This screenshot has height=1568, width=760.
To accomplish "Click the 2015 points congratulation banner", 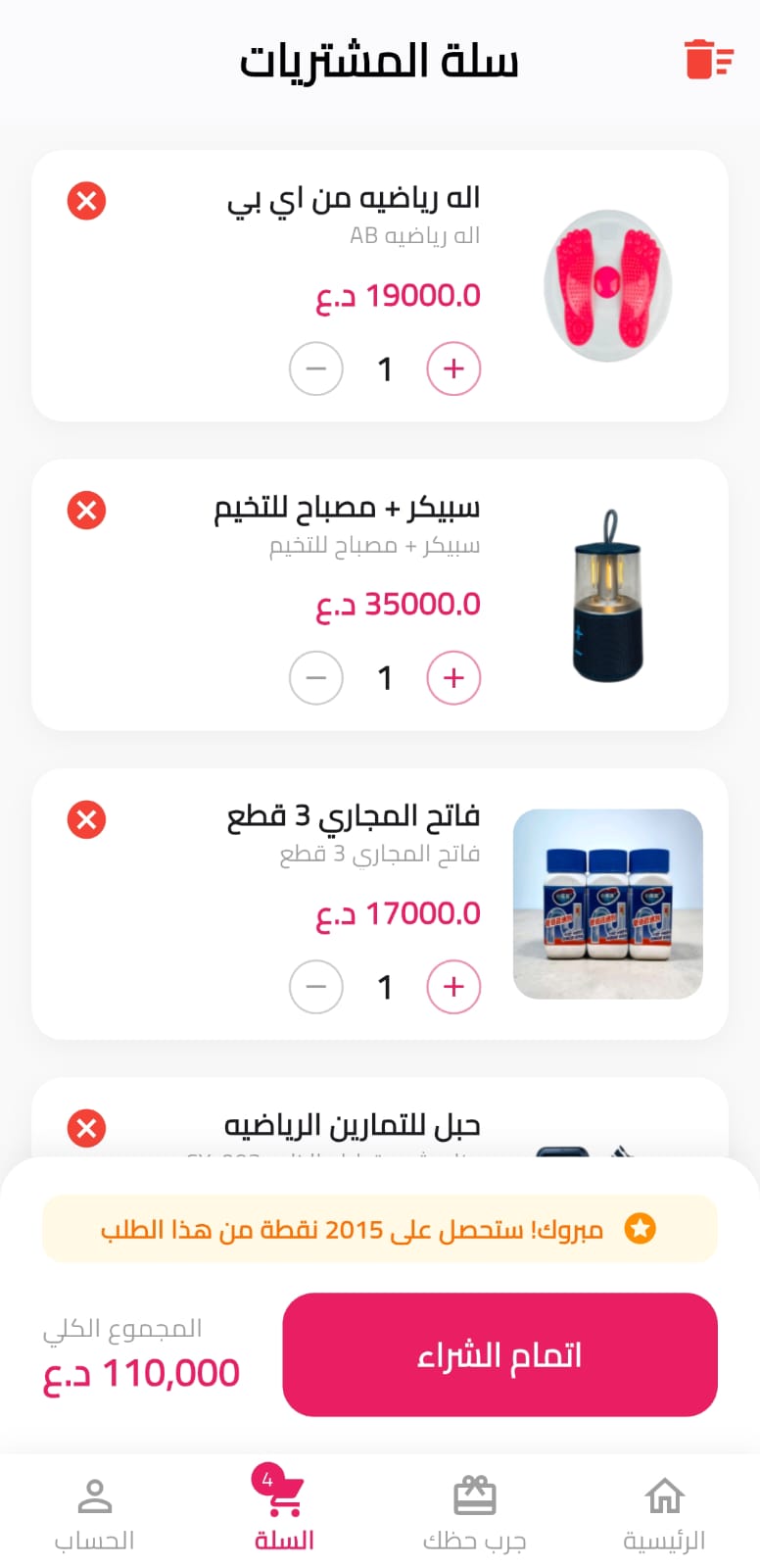I will coord(380,1228).
